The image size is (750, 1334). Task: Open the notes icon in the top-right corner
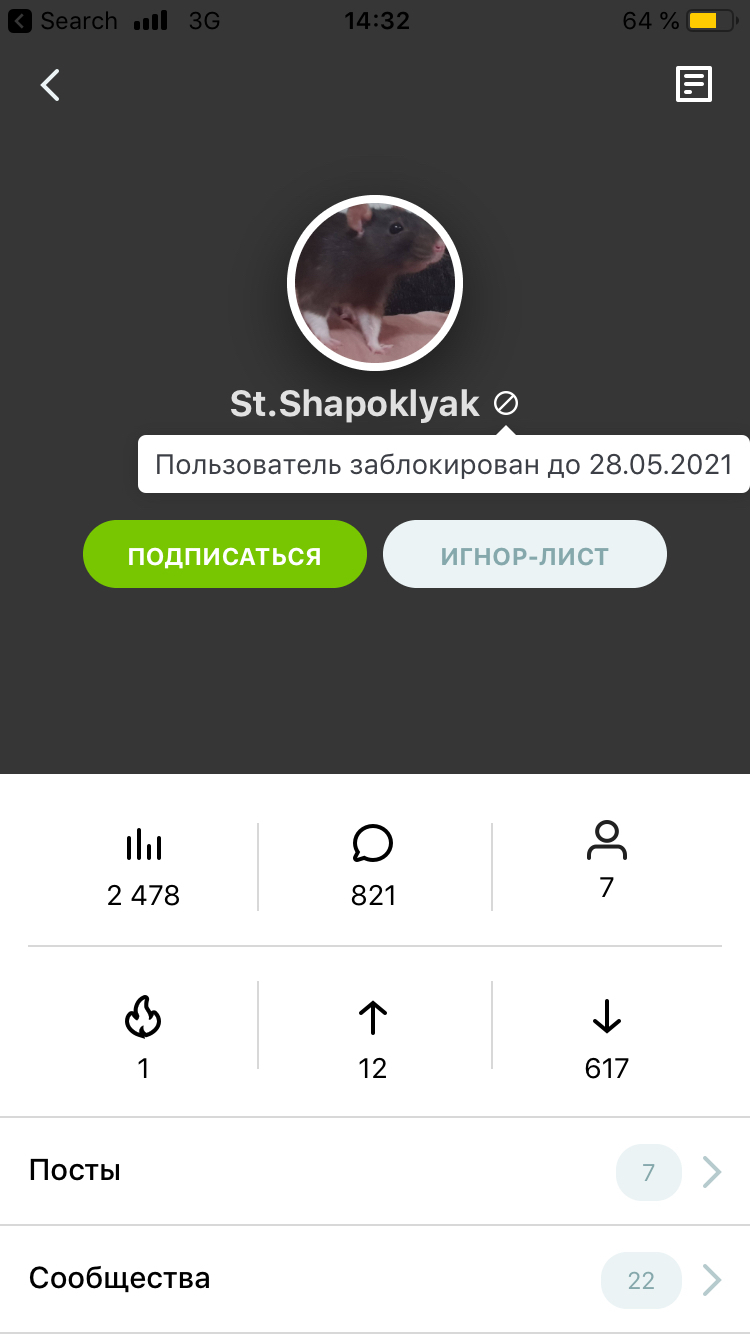694,85
